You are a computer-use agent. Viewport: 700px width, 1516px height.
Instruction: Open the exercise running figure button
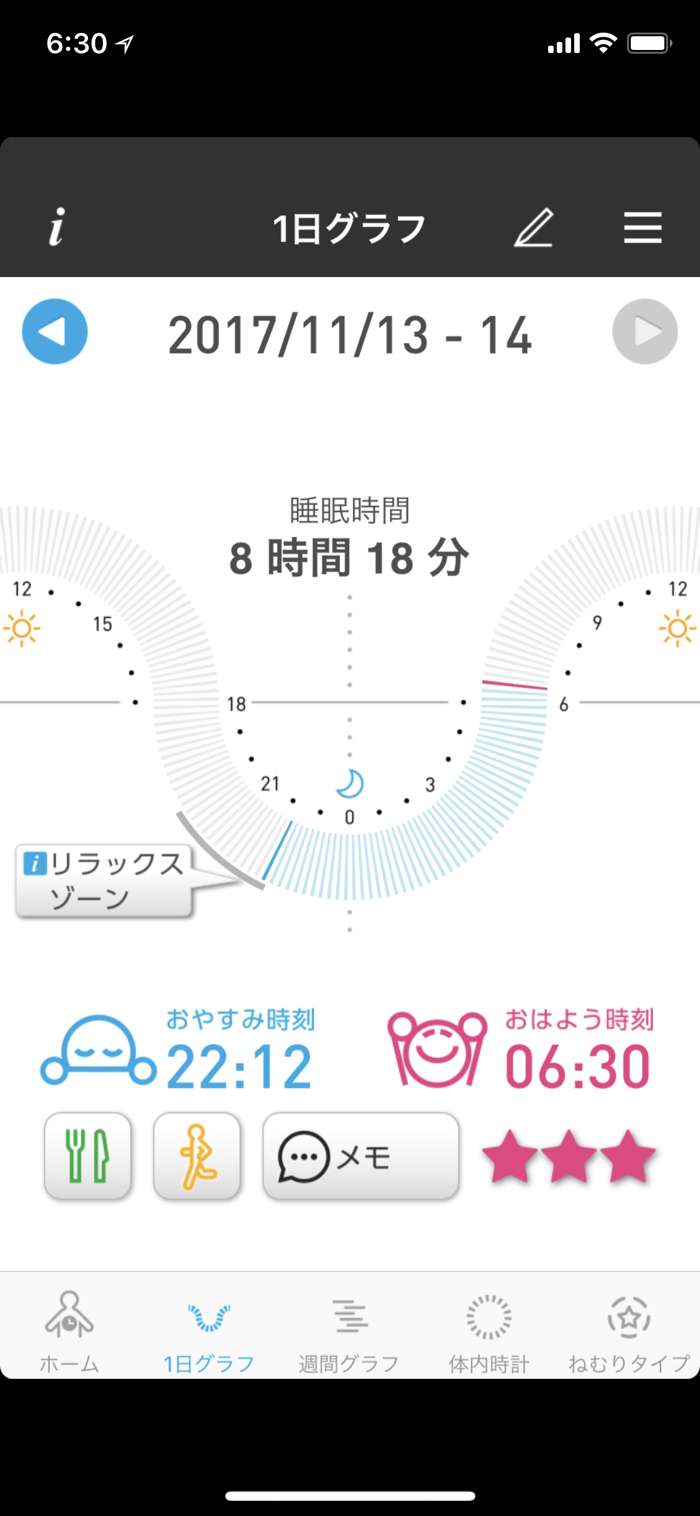197,1155
